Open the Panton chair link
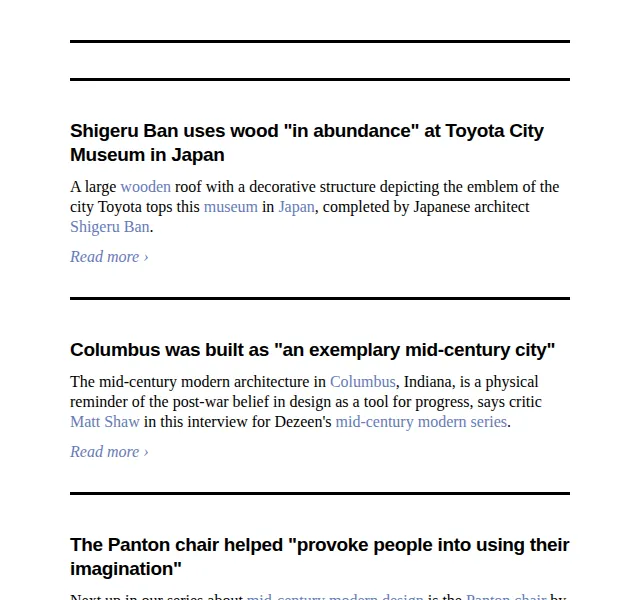640x600 pixels. [506, 597]
